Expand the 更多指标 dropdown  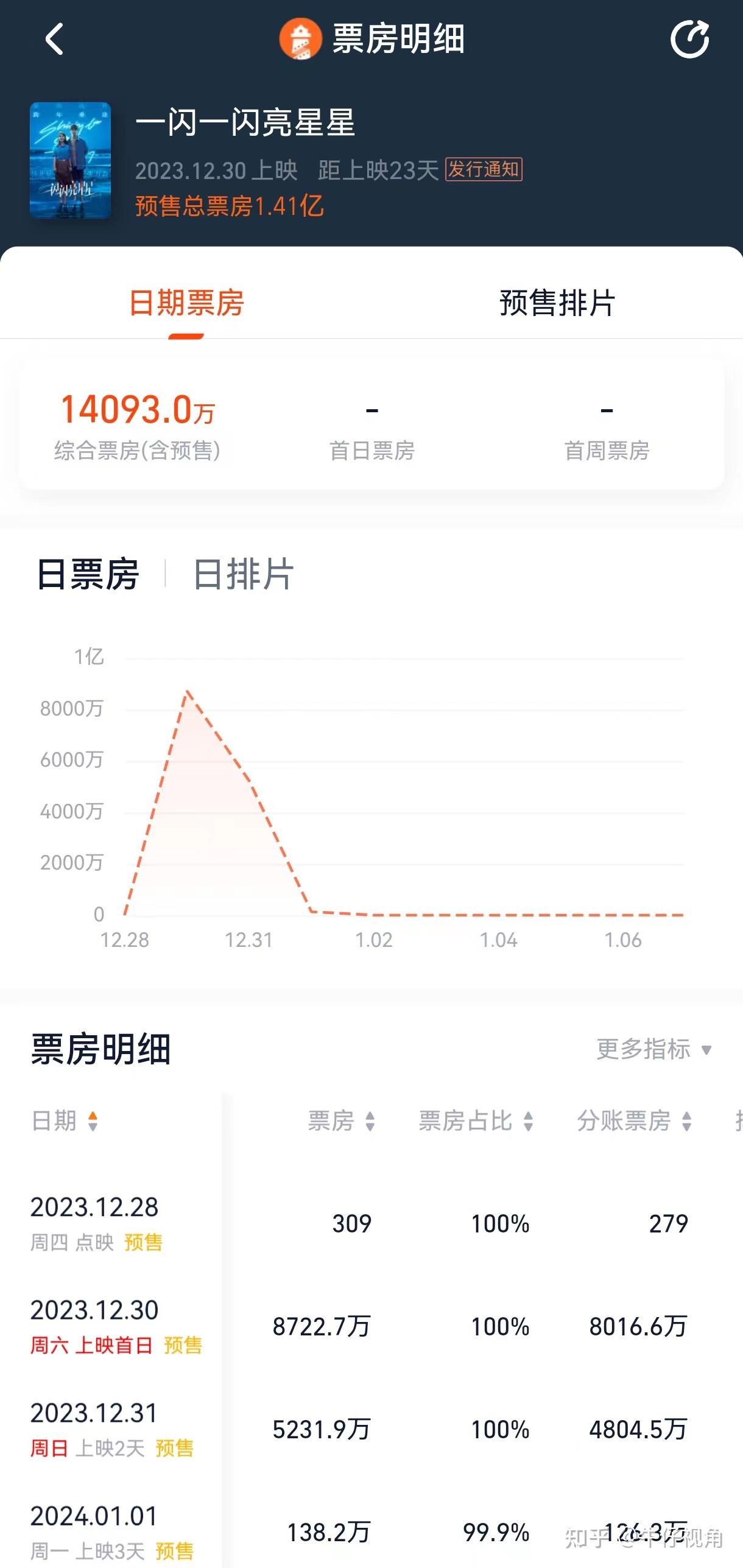[x=654, y=1049]
